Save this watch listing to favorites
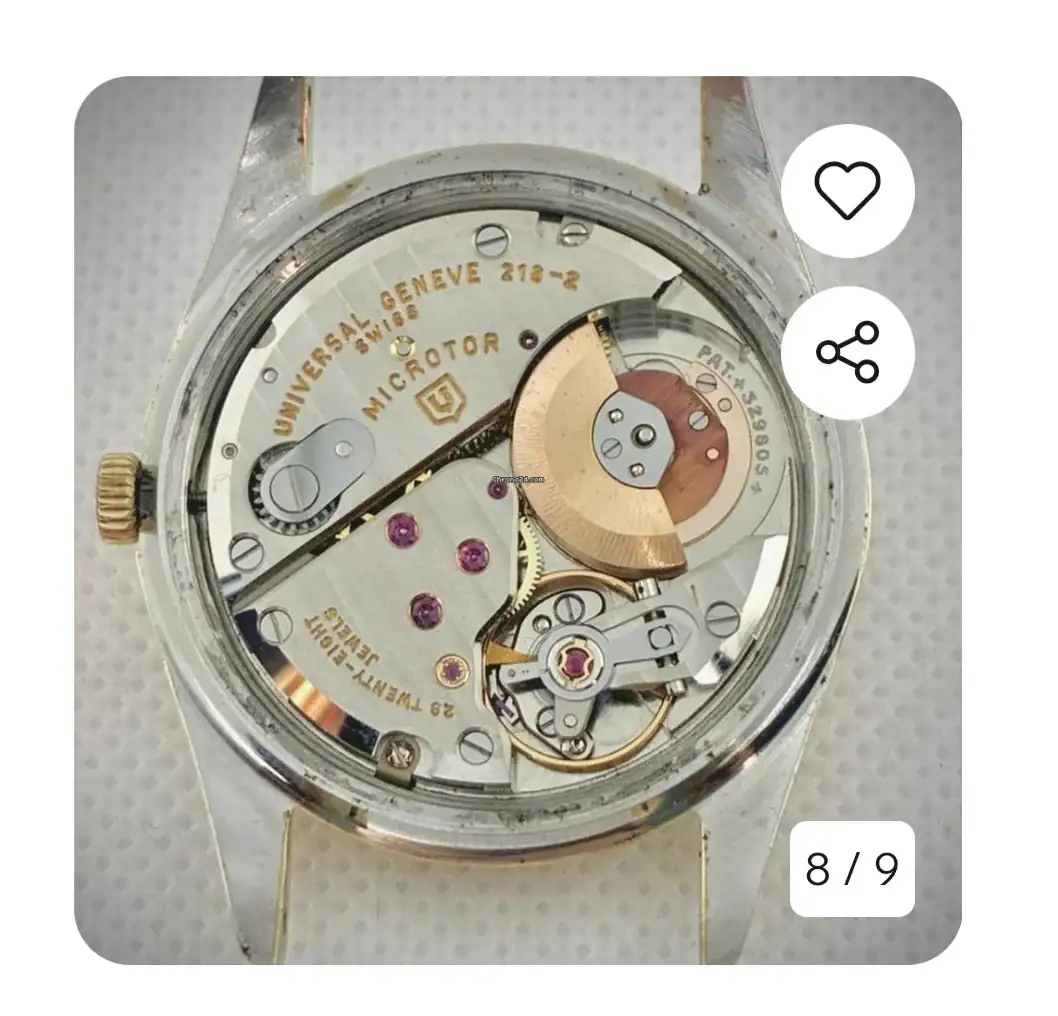Image resolution: width=1058 pixels, height=1016 pixels. pos(847,190)
